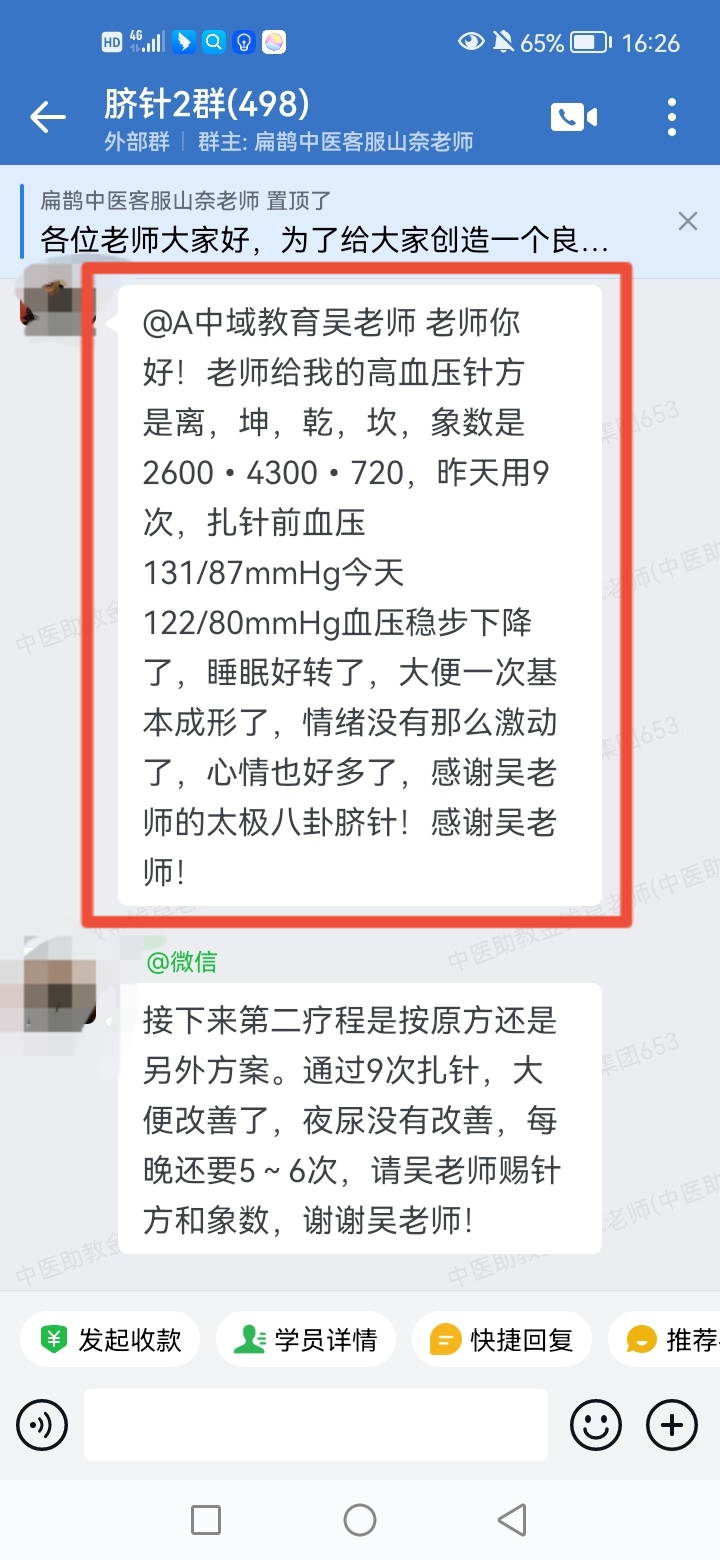Tap the circle home navigation button
Image resolution: width=720 pixels, height=1560 pixels.
tap(359, 1518)
